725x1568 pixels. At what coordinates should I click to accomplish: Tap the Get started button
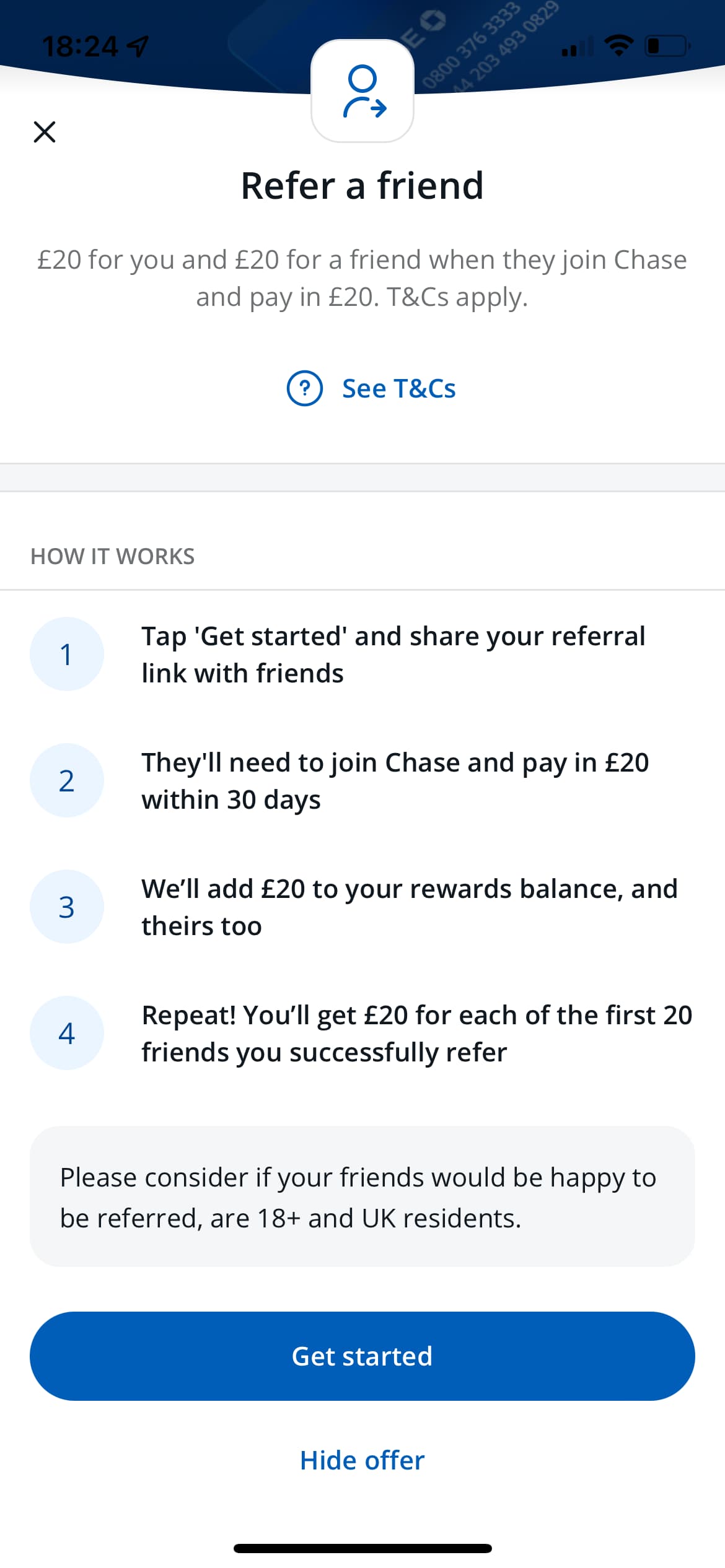[362, 1356]
